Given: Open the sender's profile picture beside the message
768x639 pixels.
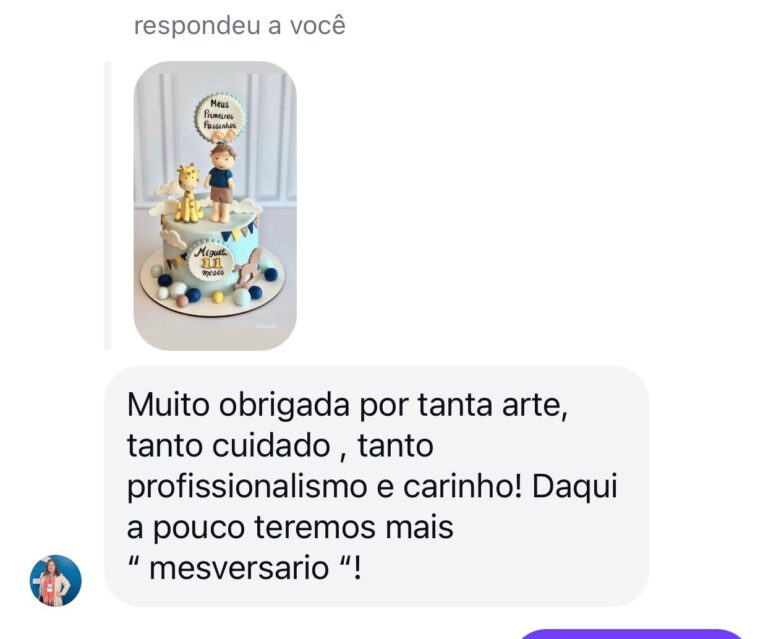Looking at the screenshot, I should pyautogui.click(x=56, y=580).
